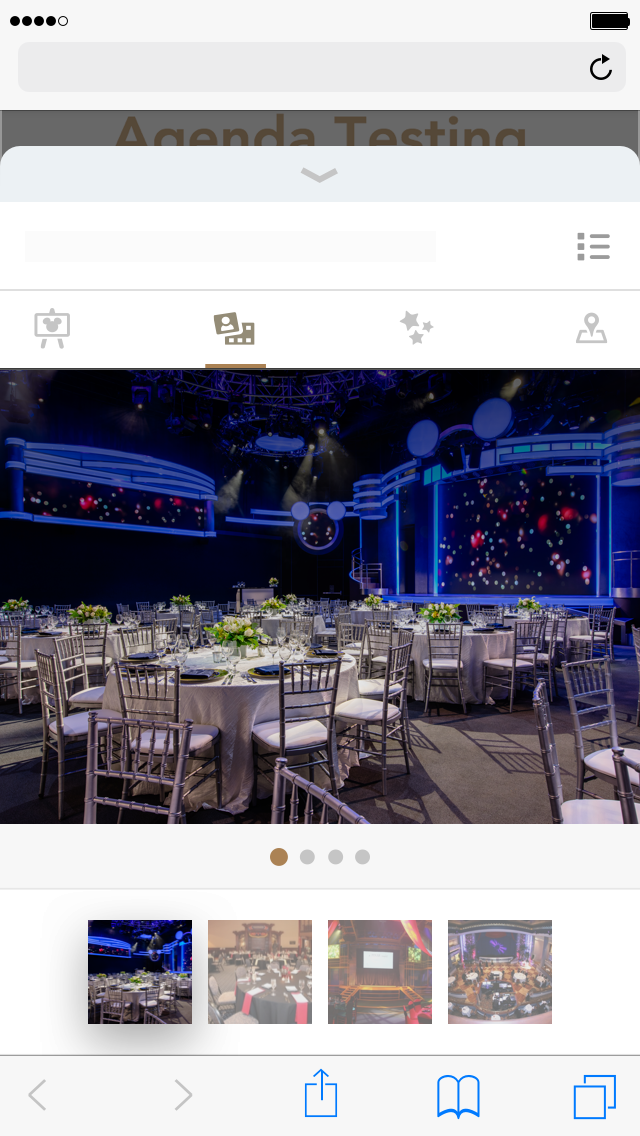Screen dimensions: 640x1136
Task: Open the map location tab
Action: click(591, 328)
